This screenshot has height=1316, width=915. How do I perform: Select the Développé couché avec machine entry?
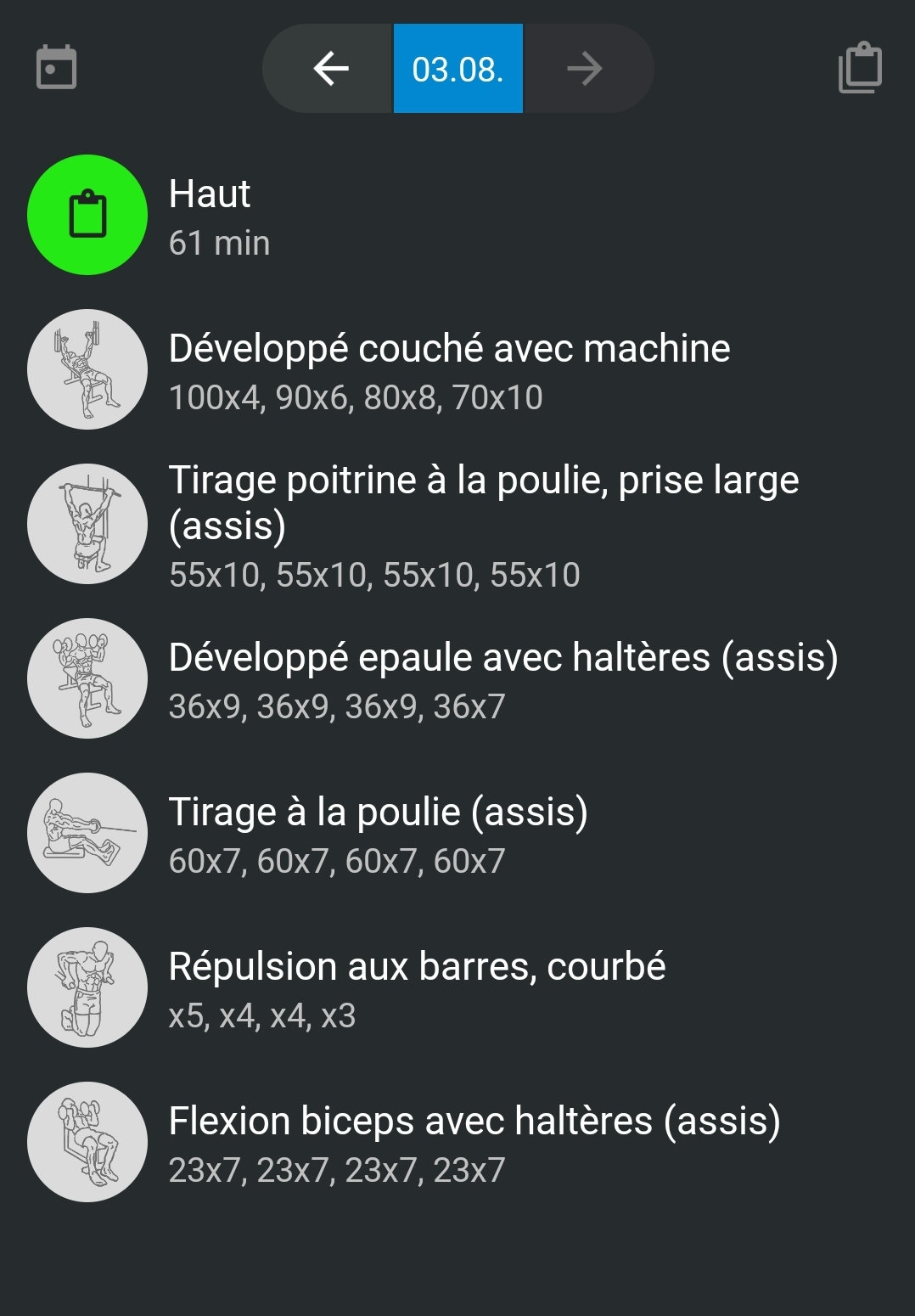[449, 348]
